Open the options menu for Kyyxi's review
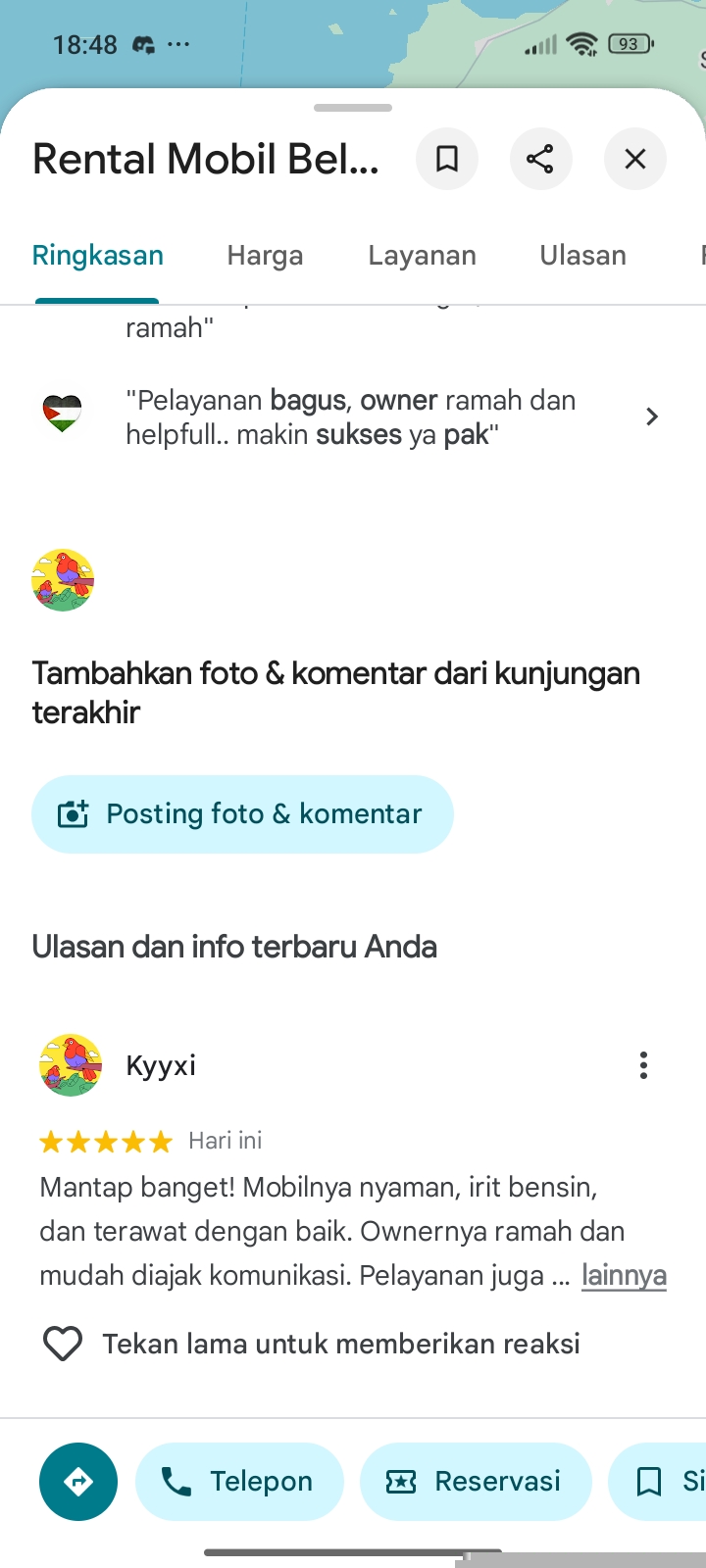The width and height of the screenshot is (706, 1568). coord(643,1065)
